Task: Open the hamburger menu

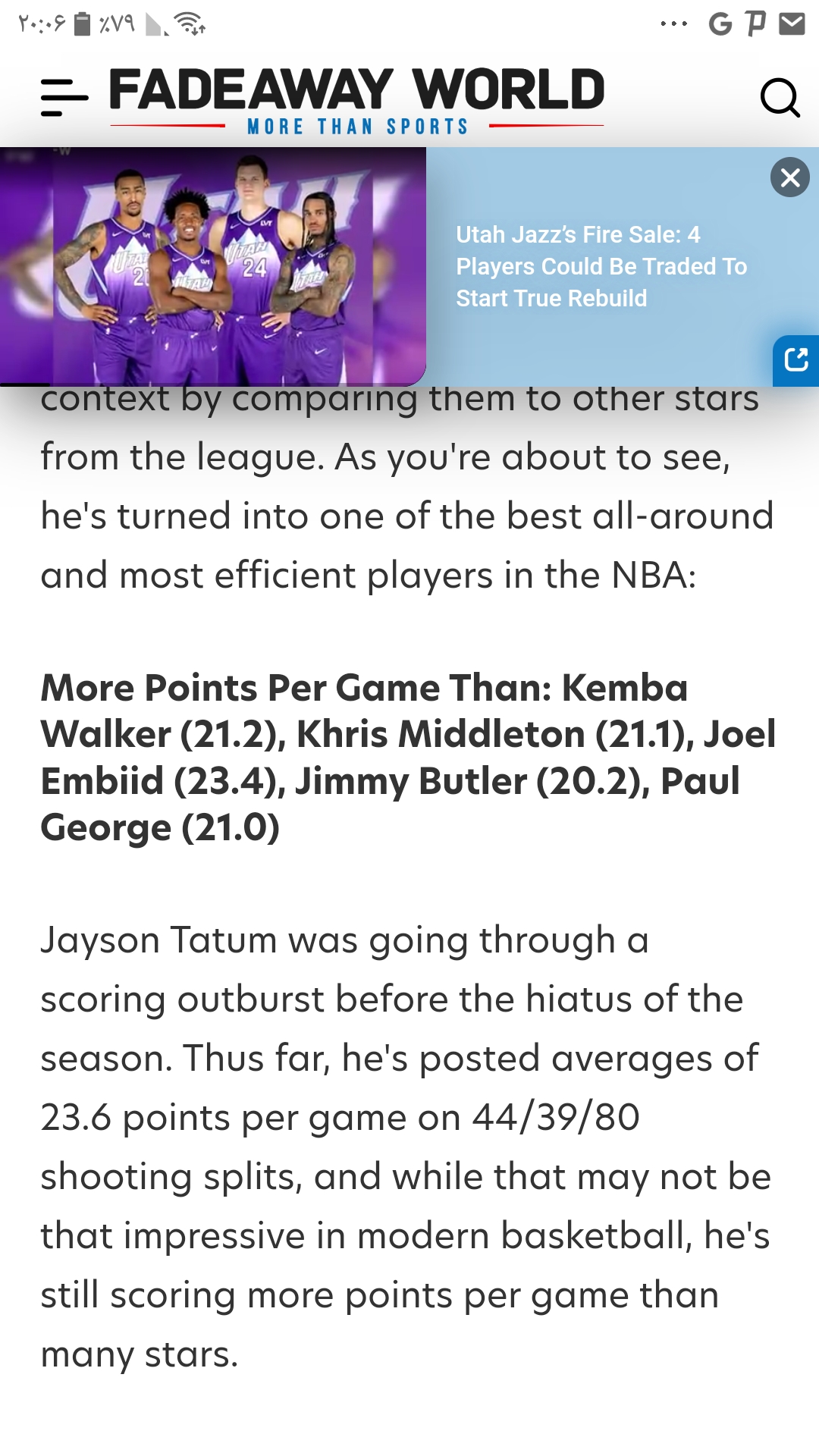Action: [64, 98]
